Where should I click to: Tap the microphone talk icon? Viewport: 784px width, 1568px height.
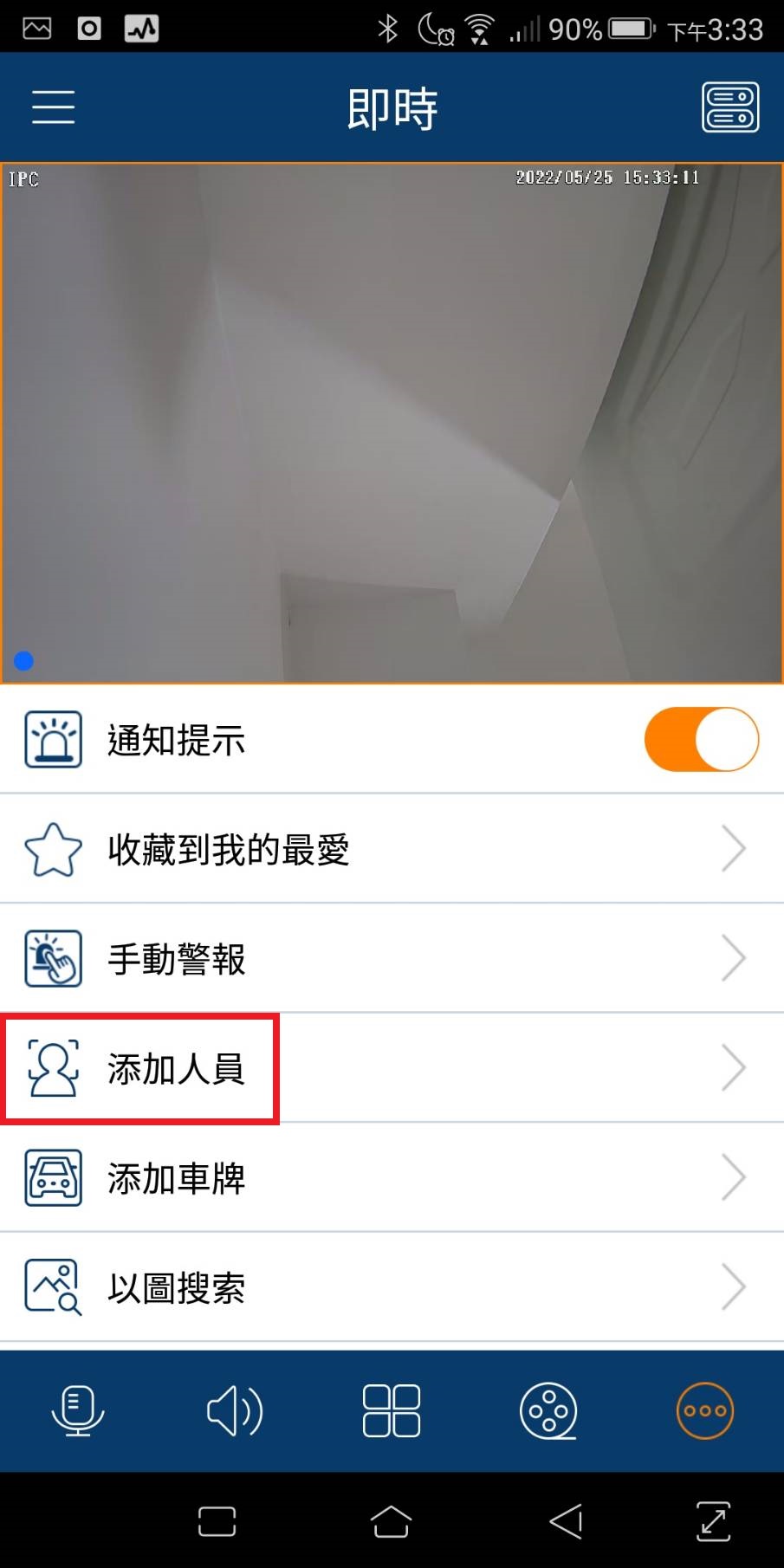pos(78,1410)
